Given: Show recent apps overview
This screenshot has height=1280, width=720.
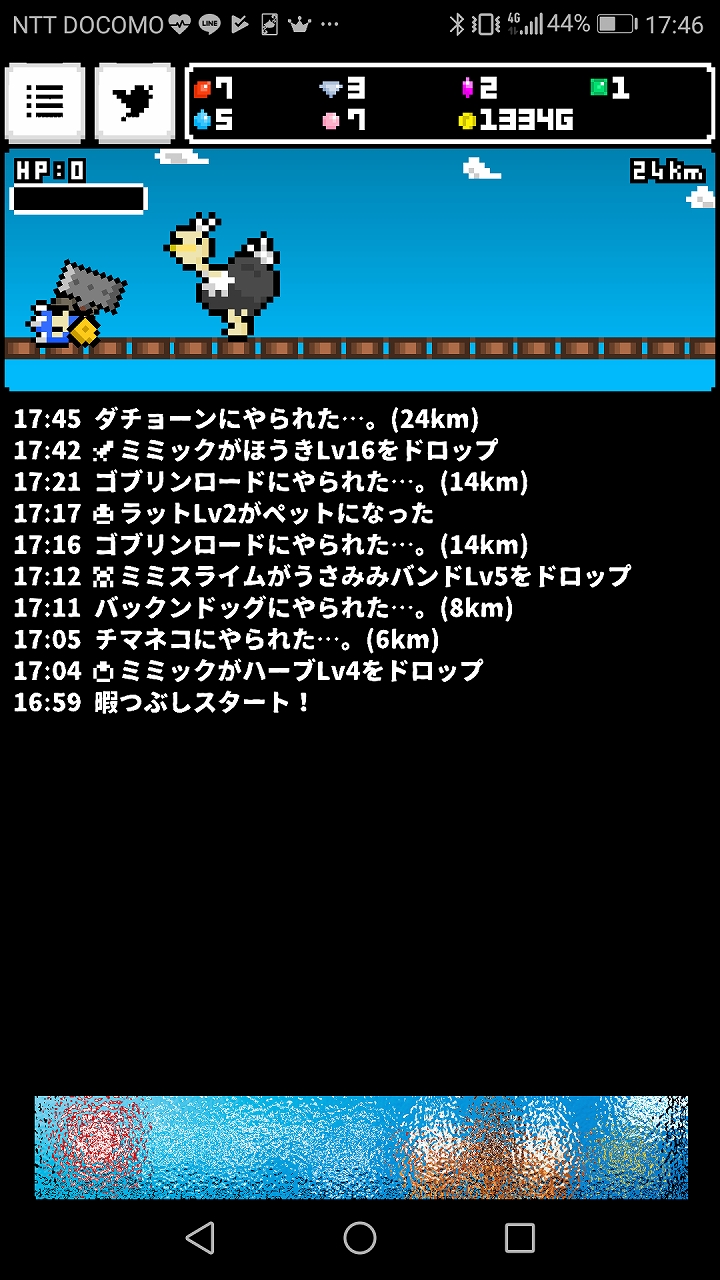Looking at the screenshot, I should (x=520, y=1238).
